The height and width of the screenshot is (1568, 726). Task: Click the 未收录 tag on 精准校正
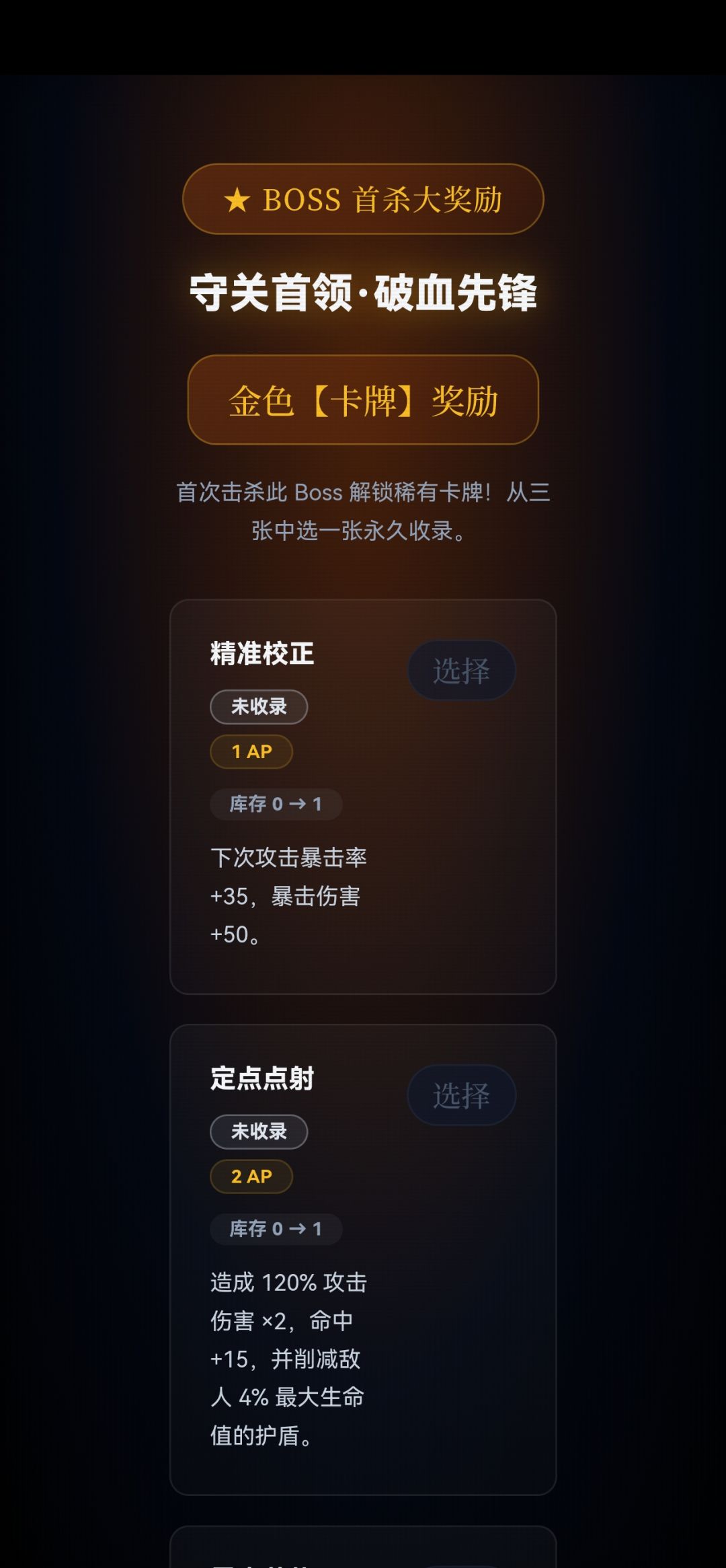(258, 706)
